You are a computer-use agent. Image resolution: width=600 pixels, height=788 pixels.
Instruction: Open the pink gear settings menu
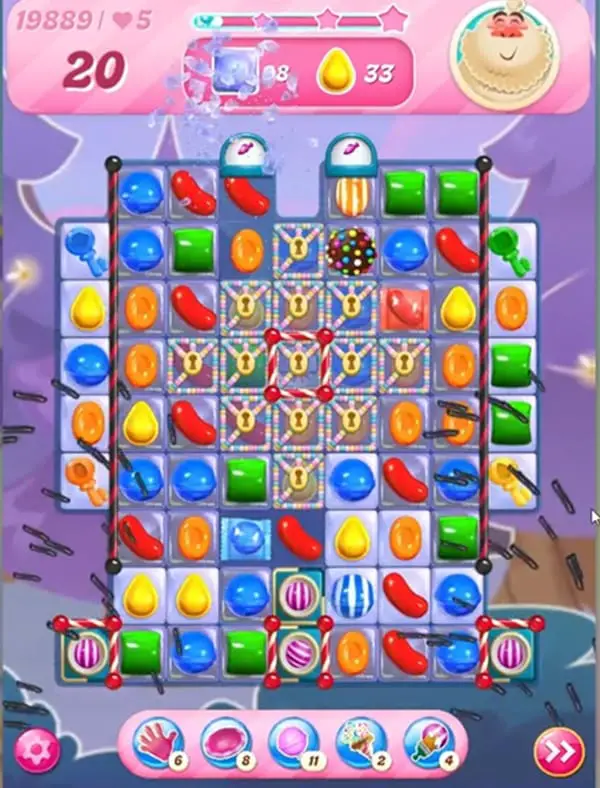click(x=36, y=749)
